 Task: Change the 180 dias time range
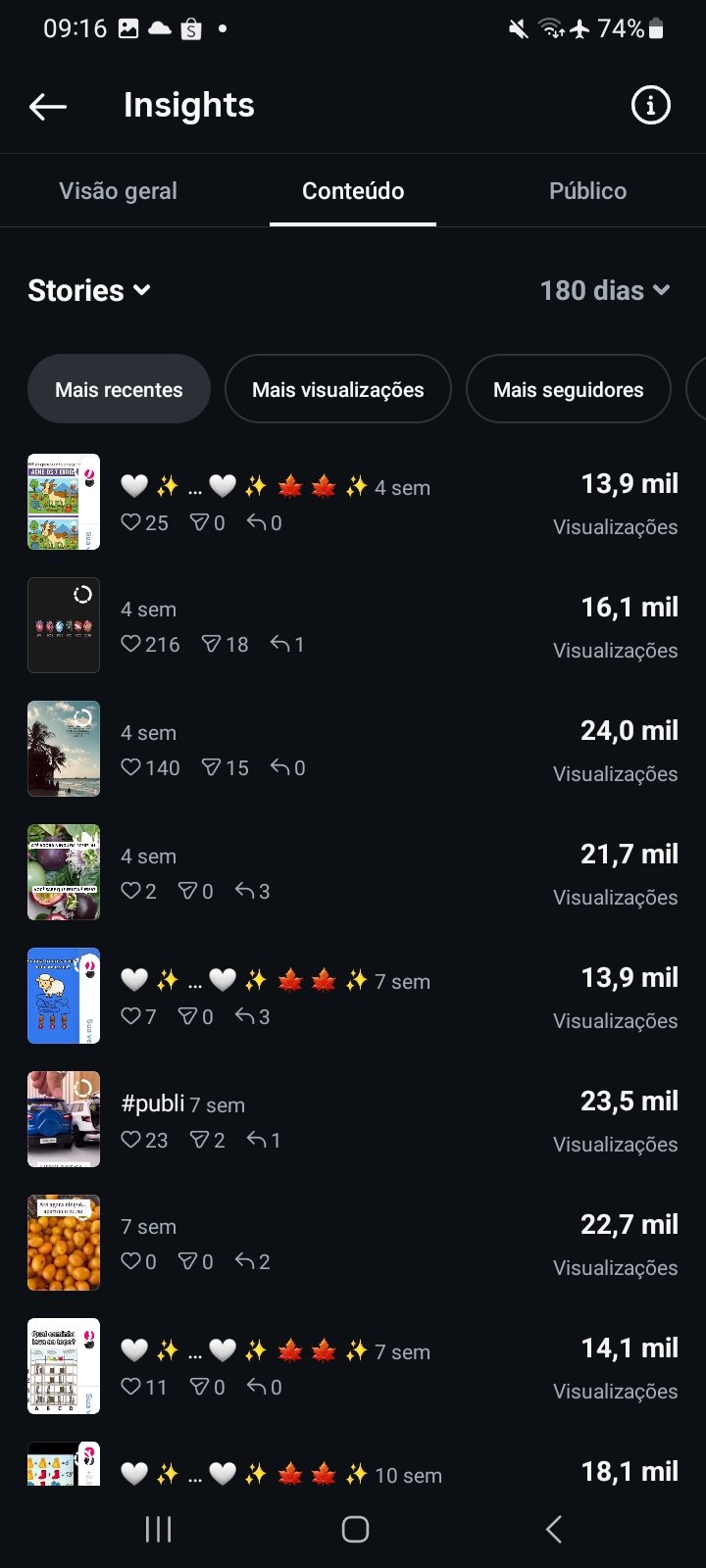point(605,290)
